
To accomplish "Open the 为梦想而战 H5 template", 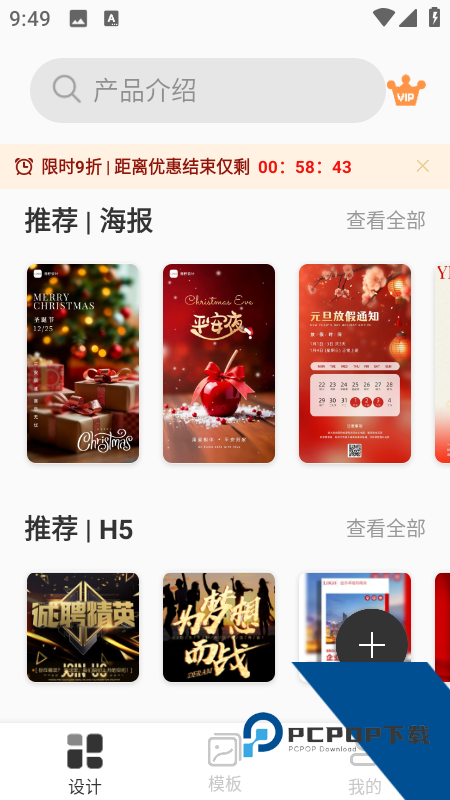I will tap(219, 627).
